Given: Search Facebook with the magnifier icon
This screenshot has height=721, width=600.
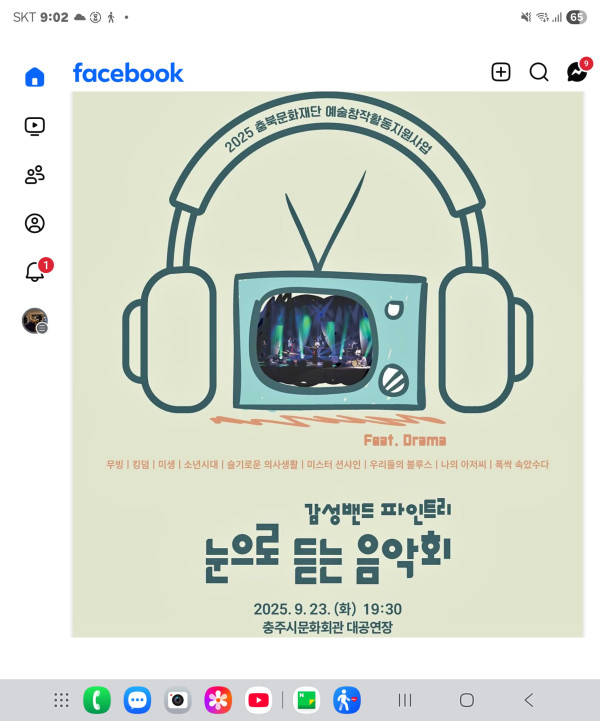Looking at the screenshot, I should (x=539, y=72).
